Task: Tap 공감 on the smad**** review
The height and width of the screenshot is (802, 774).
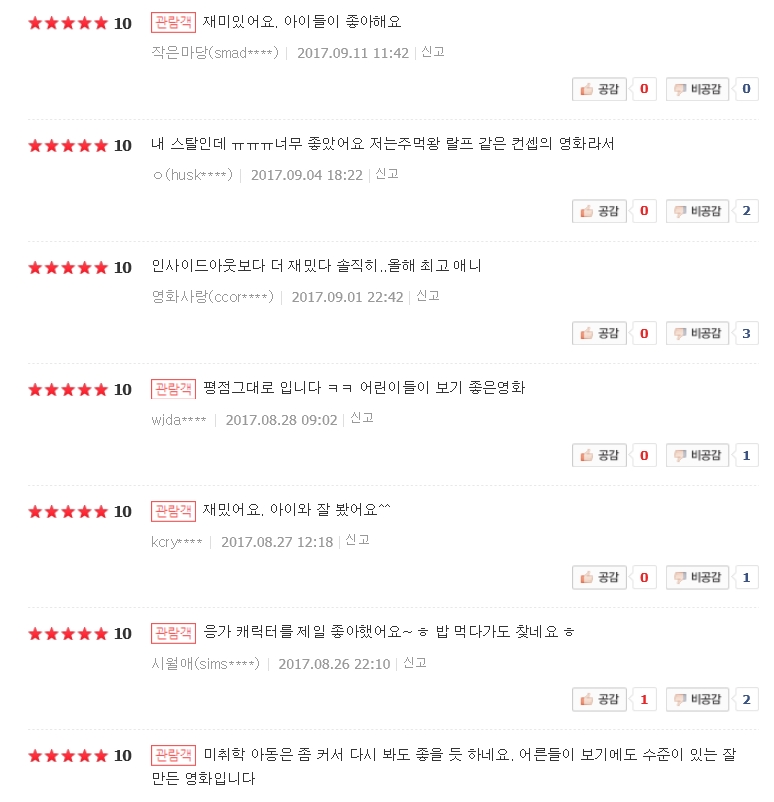Action: click(x=599, y=89)
